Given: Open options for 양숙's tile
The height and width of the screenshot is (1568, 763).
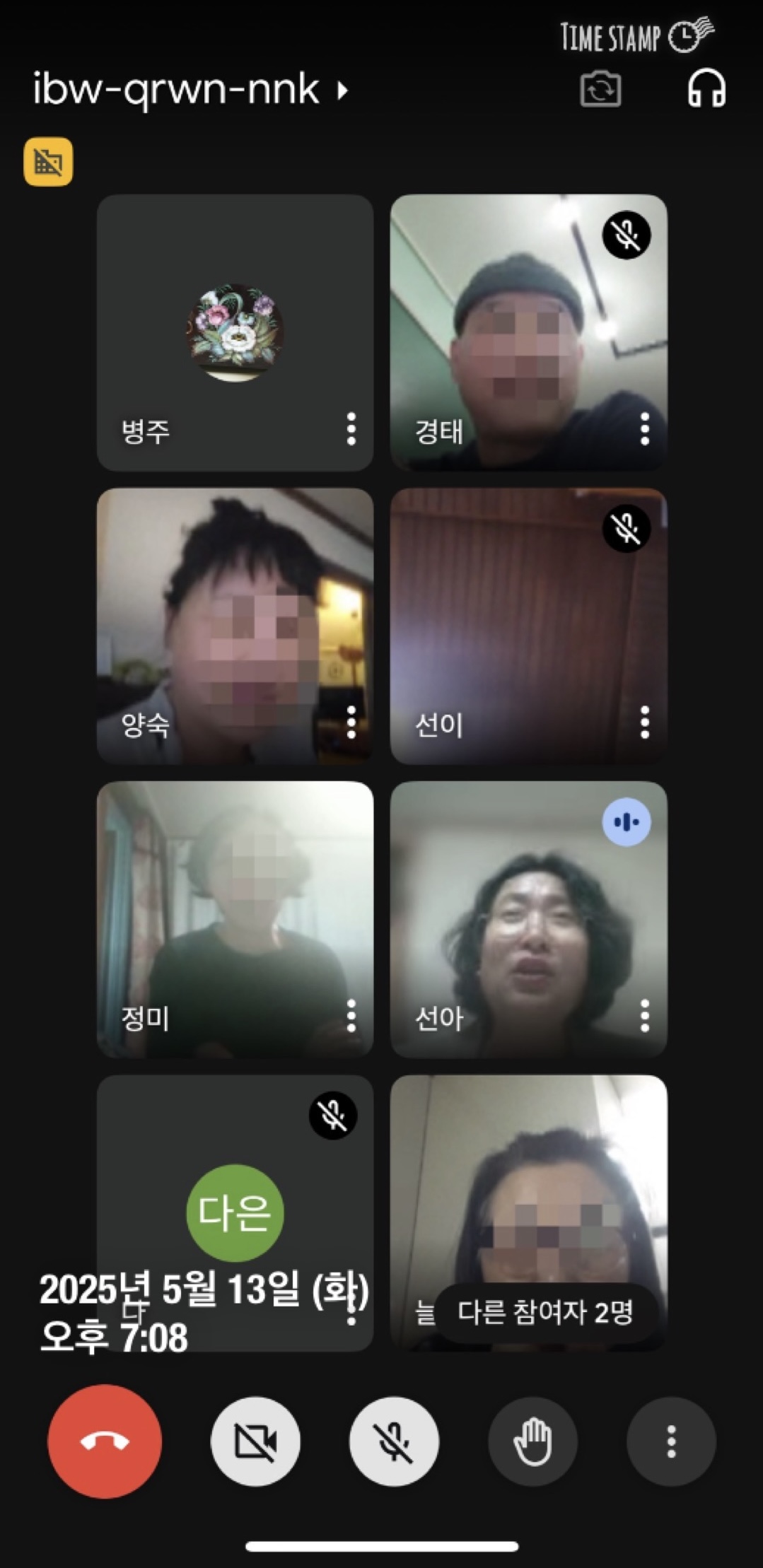Looking at the screenshot, I should pos(351,722).
